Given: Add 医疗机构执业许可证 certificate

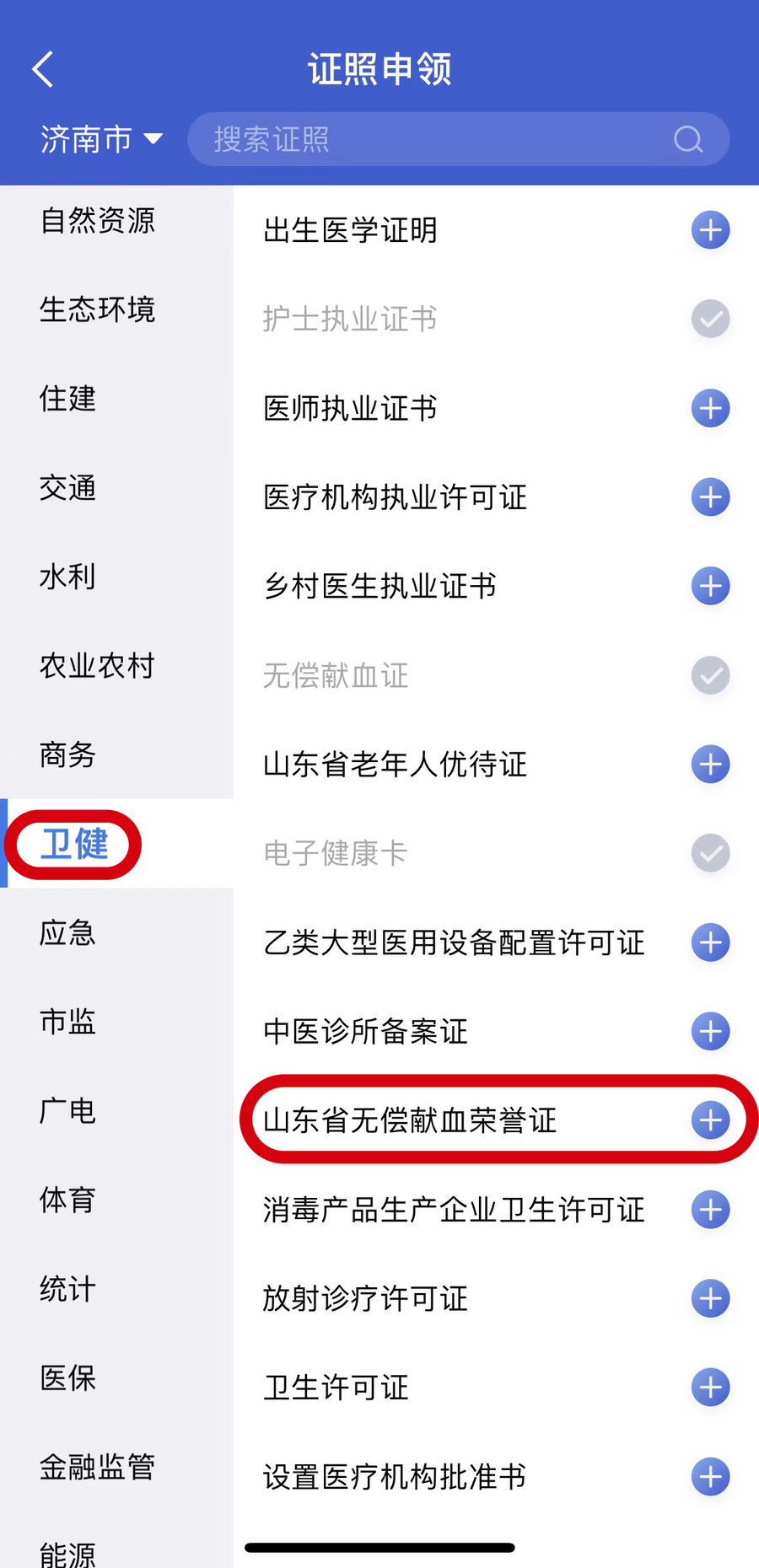Looking at the screenshot, I should point(710,497).
